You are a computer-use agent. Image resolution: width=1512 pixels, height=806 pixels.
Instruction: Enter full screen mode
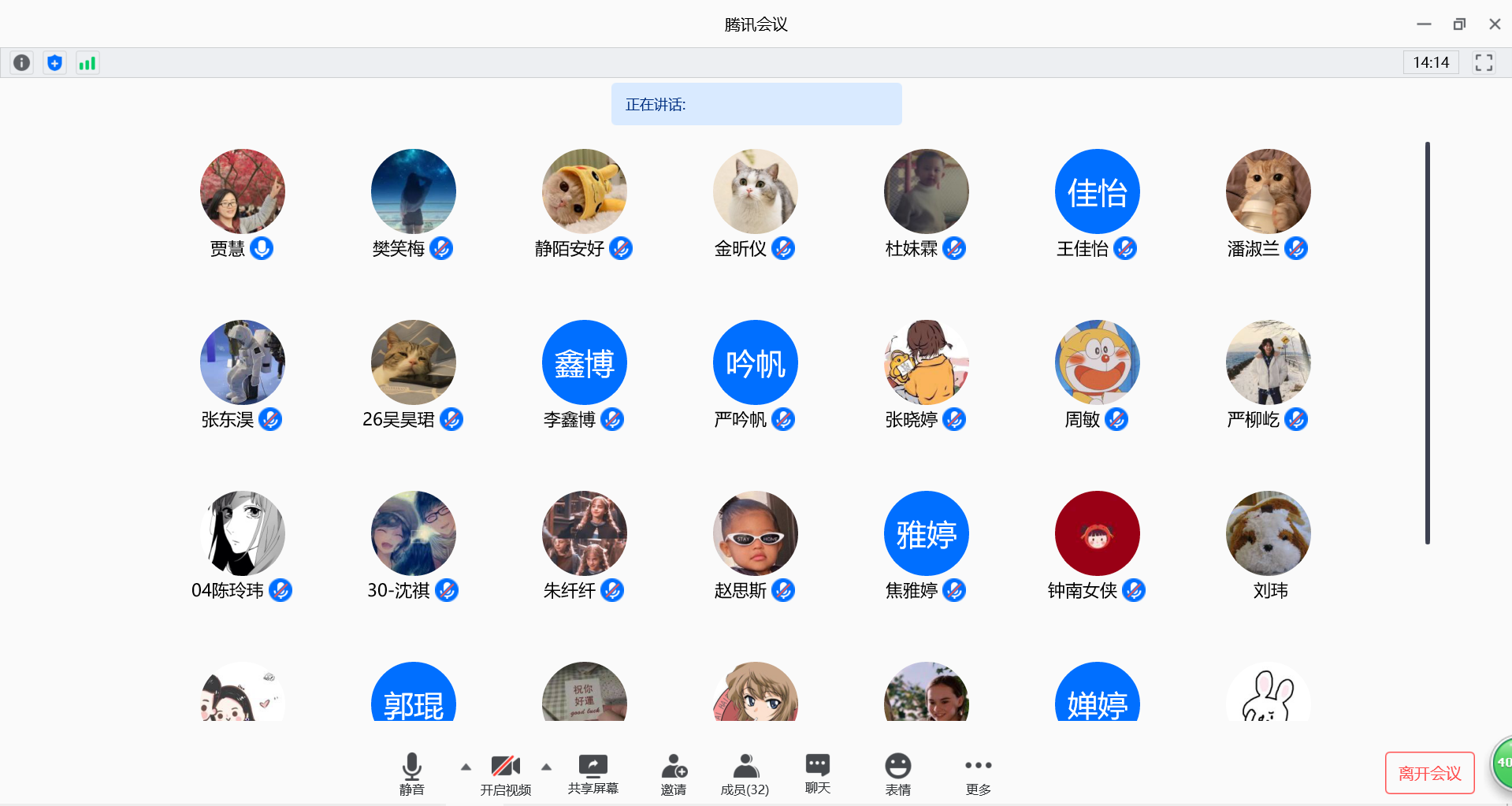click(1484, 63)
